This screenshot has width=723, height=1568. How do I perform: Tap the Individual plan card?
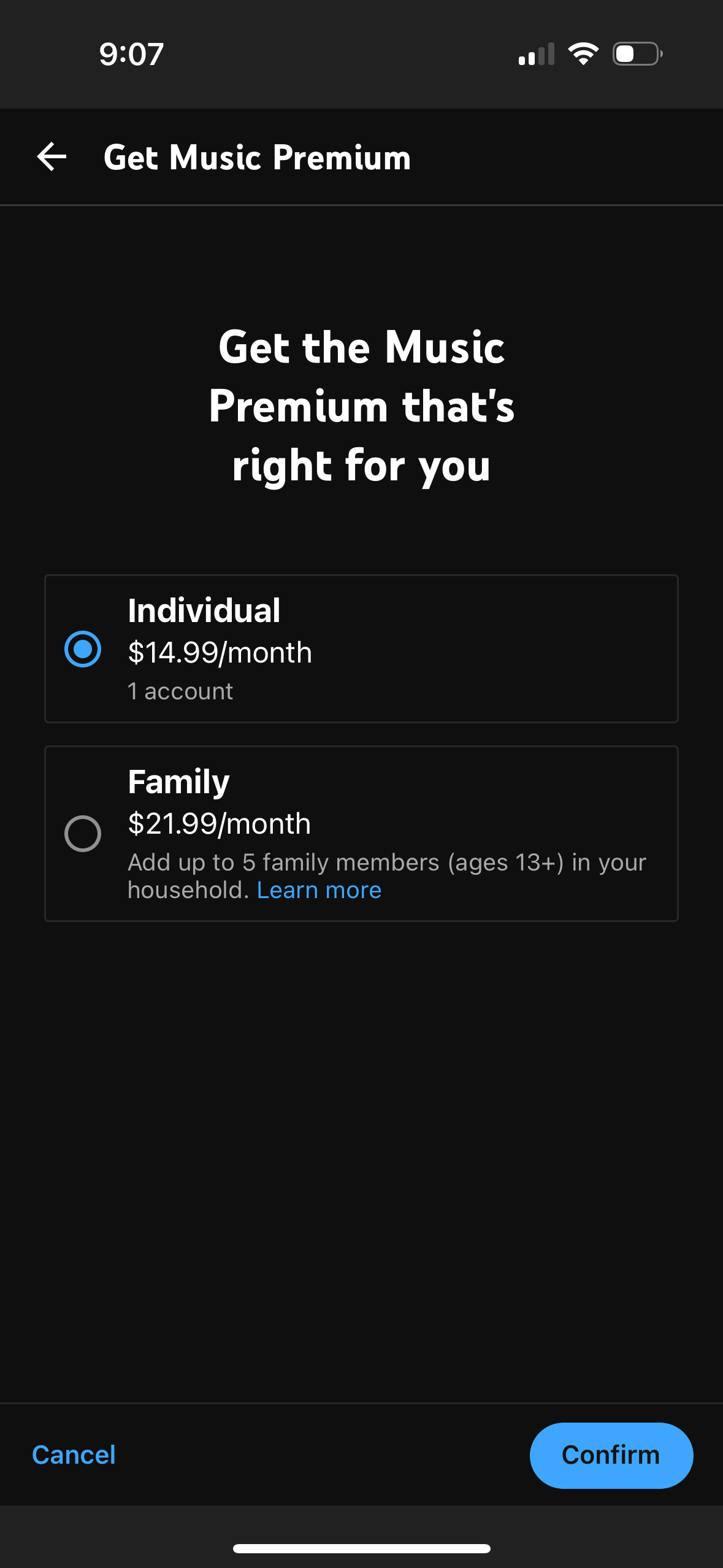click(361, 648)
